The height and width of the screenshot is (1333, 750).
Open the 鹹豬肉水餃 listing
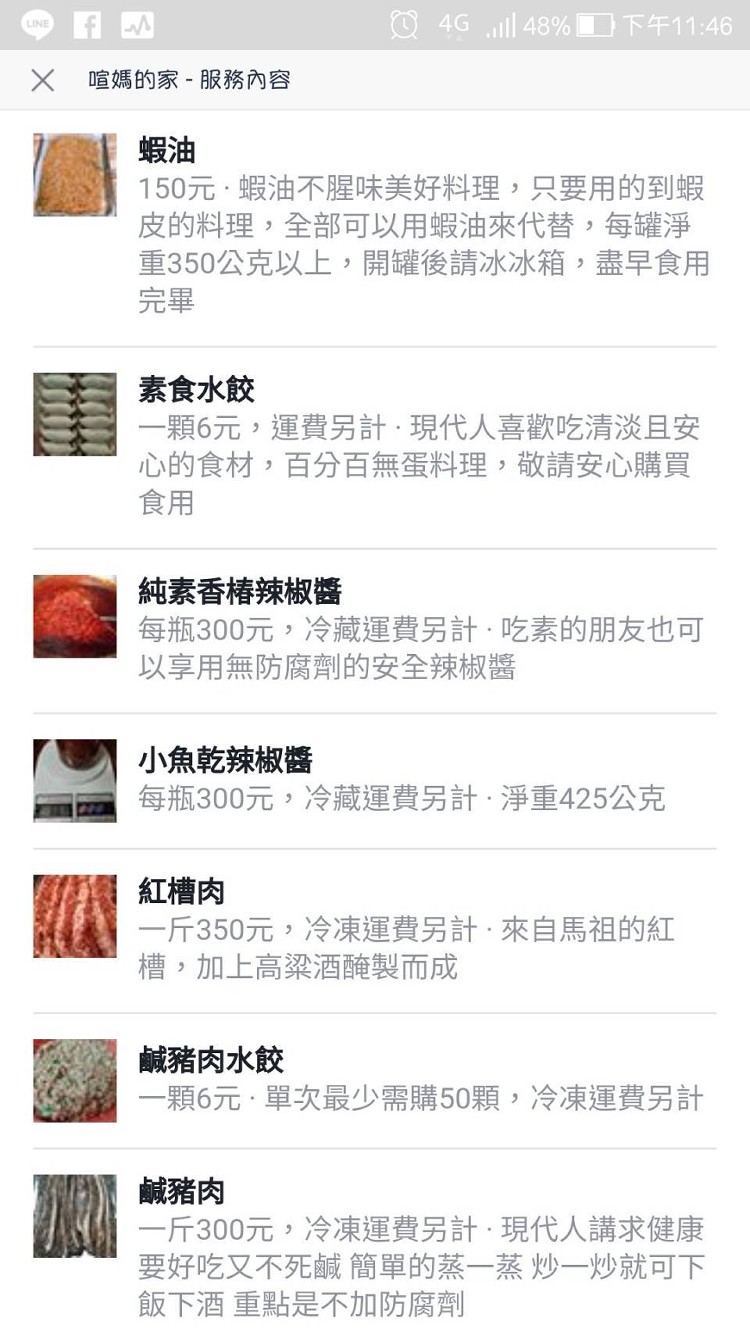(211, 1060)
